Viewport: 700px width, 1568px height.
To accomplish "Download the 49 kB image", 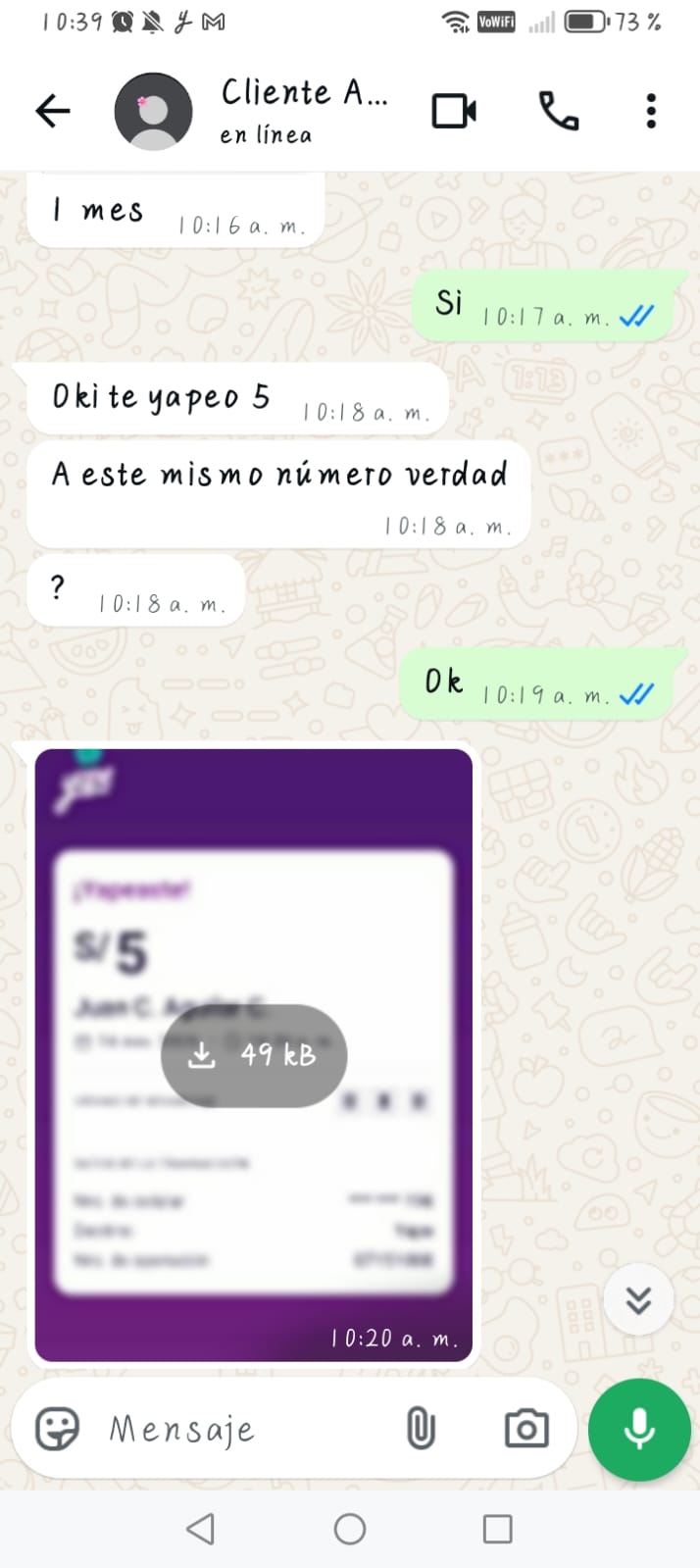I will pos(253,1055).
